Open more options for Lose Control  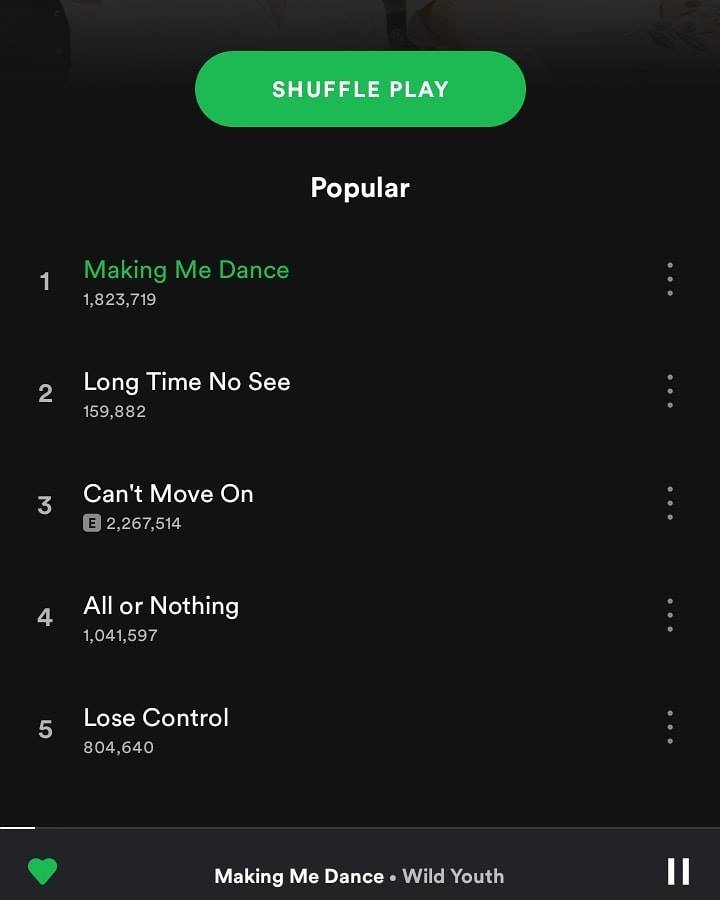[x=669, y=727]
